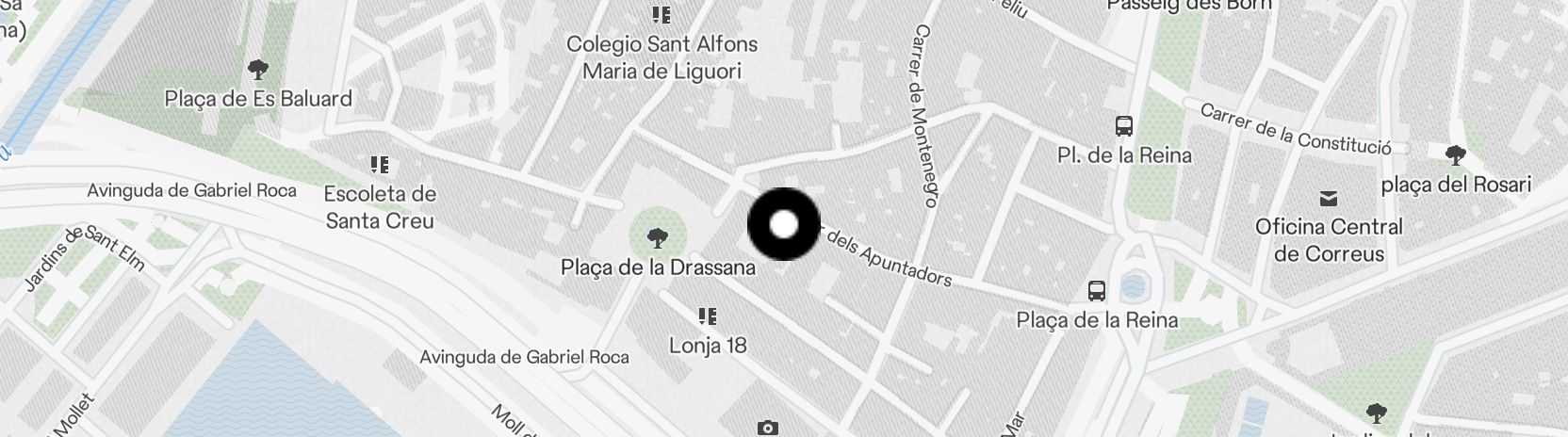The width and height of the screenshot is (1568, 437).
Task: Tap plaça del Rosari park marker
Action: pyautogui.click(x=1456, y=154)
